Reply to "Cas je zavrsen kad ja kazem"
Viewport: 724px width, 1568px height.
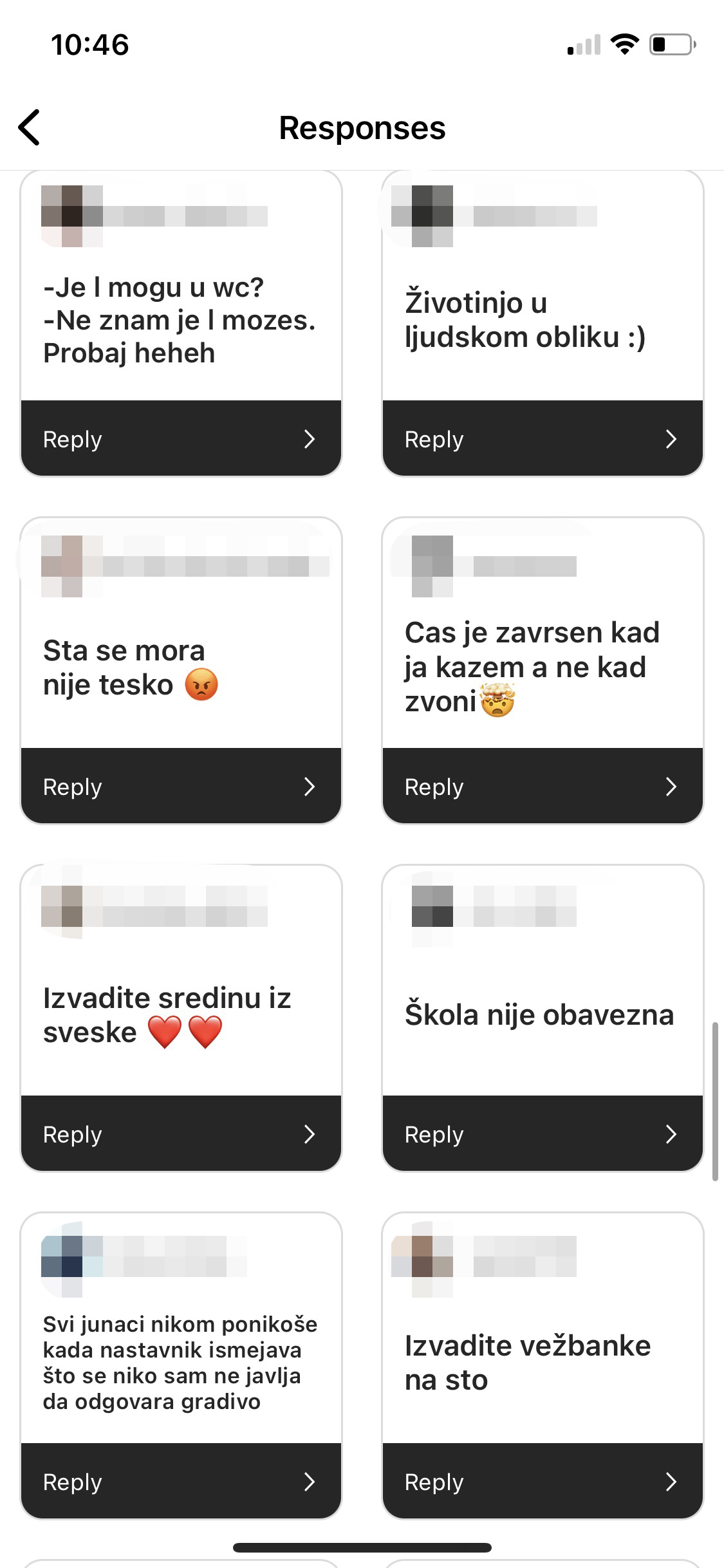tap(543, 787)
